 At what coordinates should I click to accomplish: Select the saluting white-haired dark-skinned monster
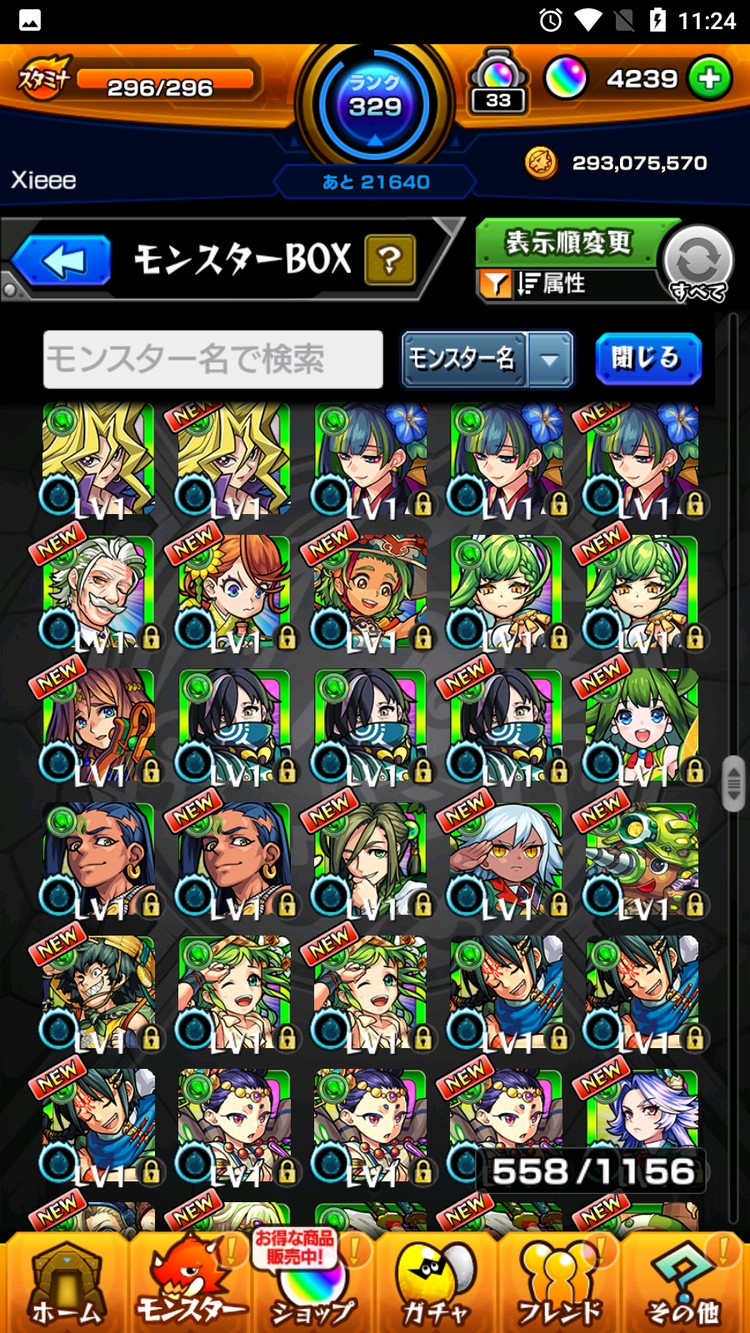click(506, 858)
